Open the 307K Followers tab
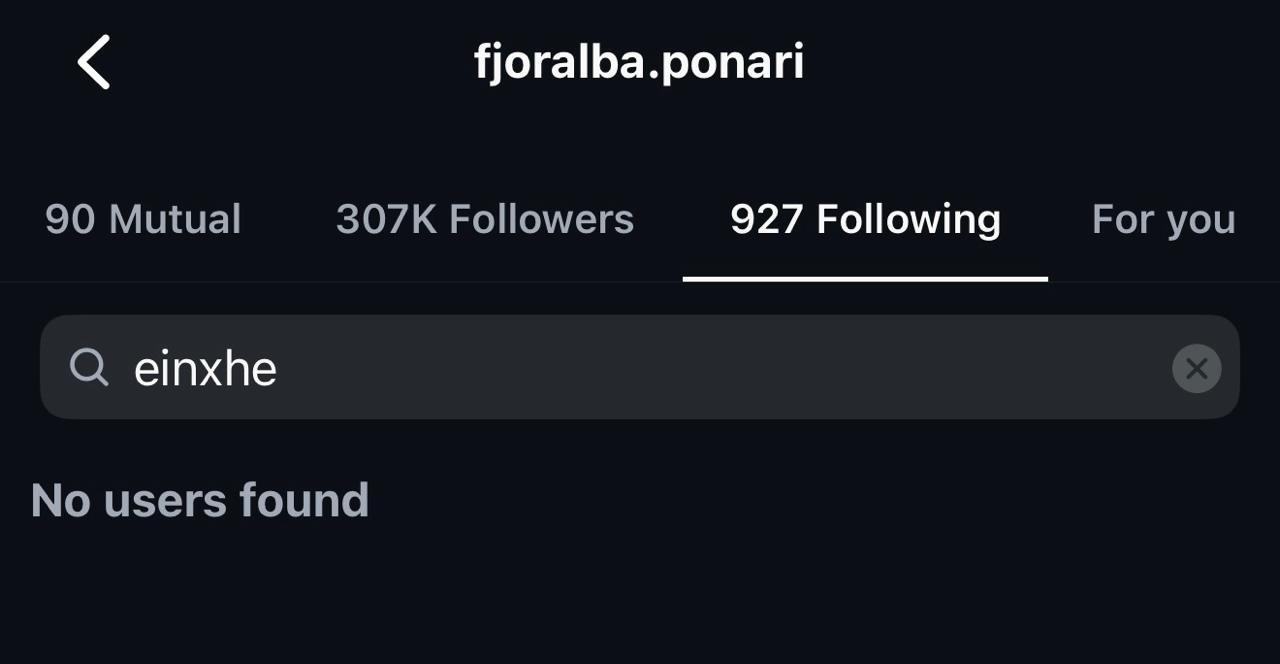 click(485, 220)
